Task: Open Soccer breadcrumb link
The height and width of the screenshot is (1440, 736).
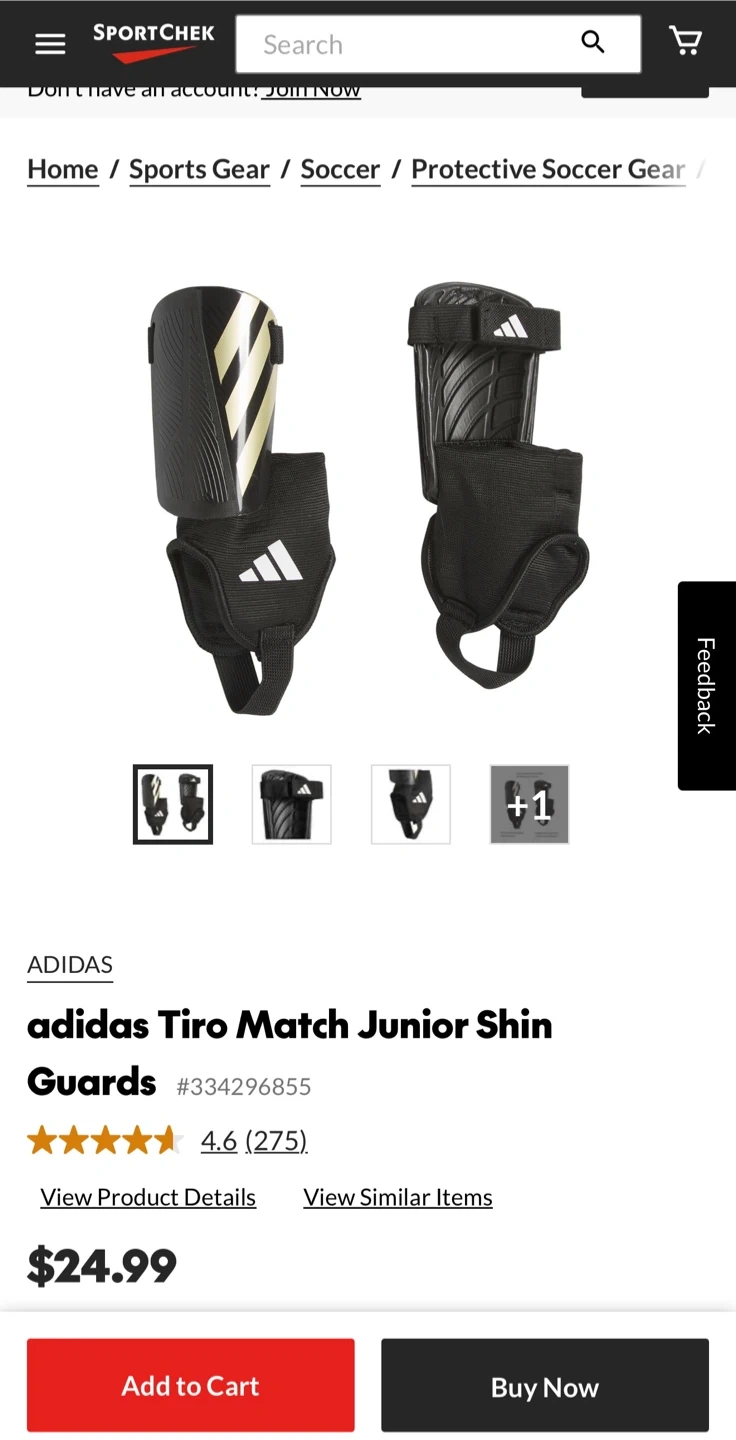Action: tap(340, 170)
